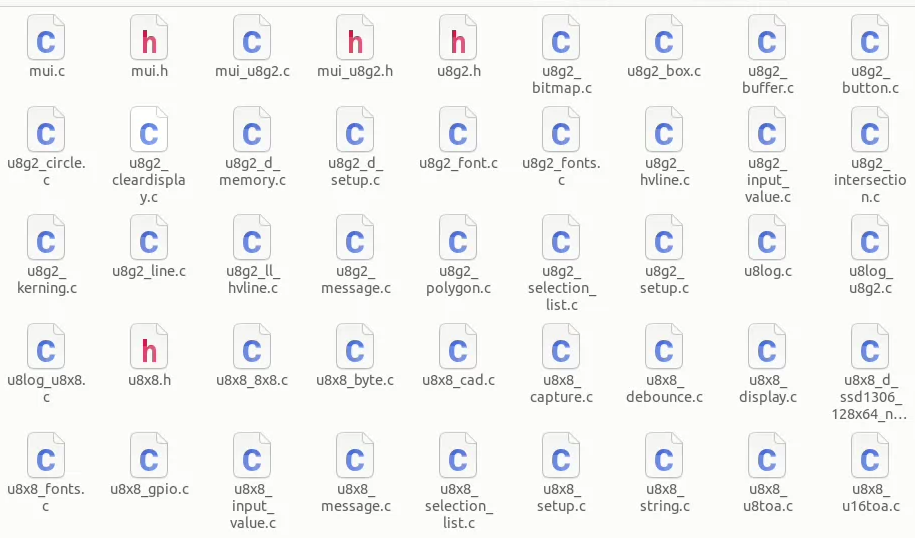Open u8g2_circle.c file
The width and height of the screenshot is (915, 538).
click(x=46, y=133)
